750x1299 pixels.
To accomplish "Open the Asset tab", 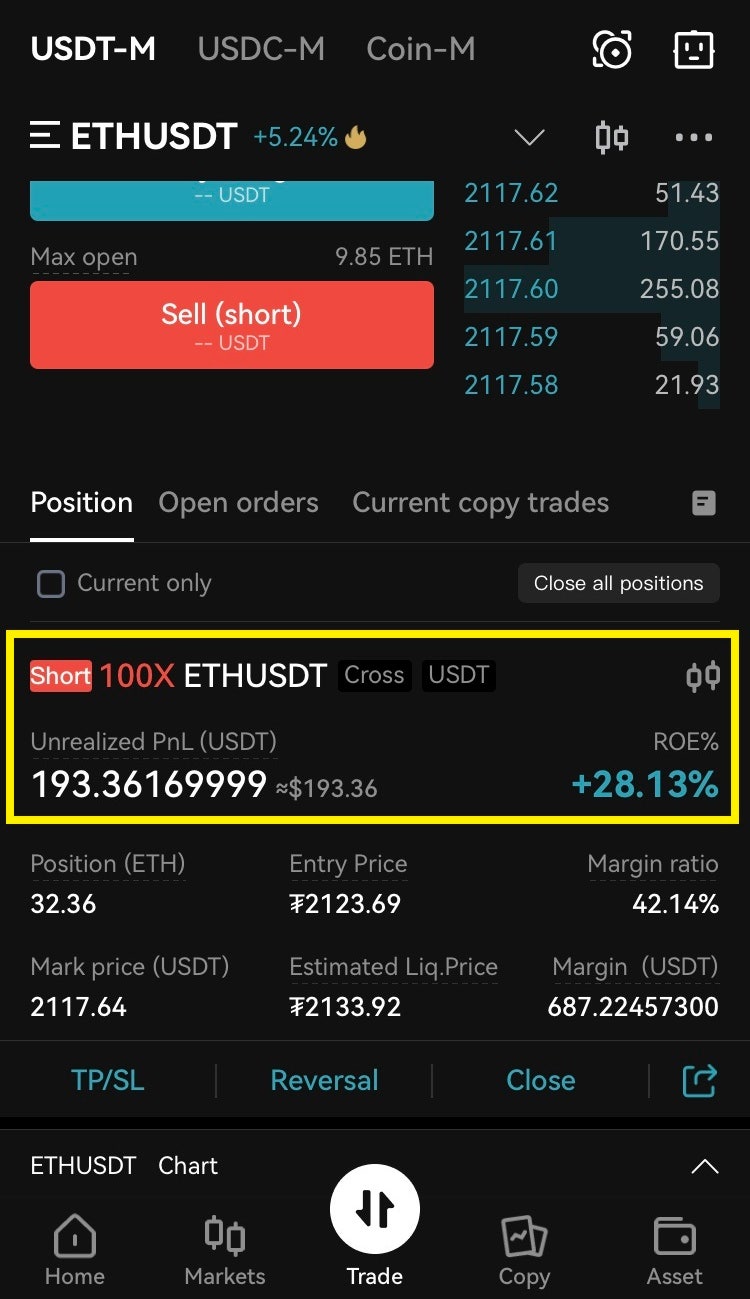I will click(x=675, y=1250).
